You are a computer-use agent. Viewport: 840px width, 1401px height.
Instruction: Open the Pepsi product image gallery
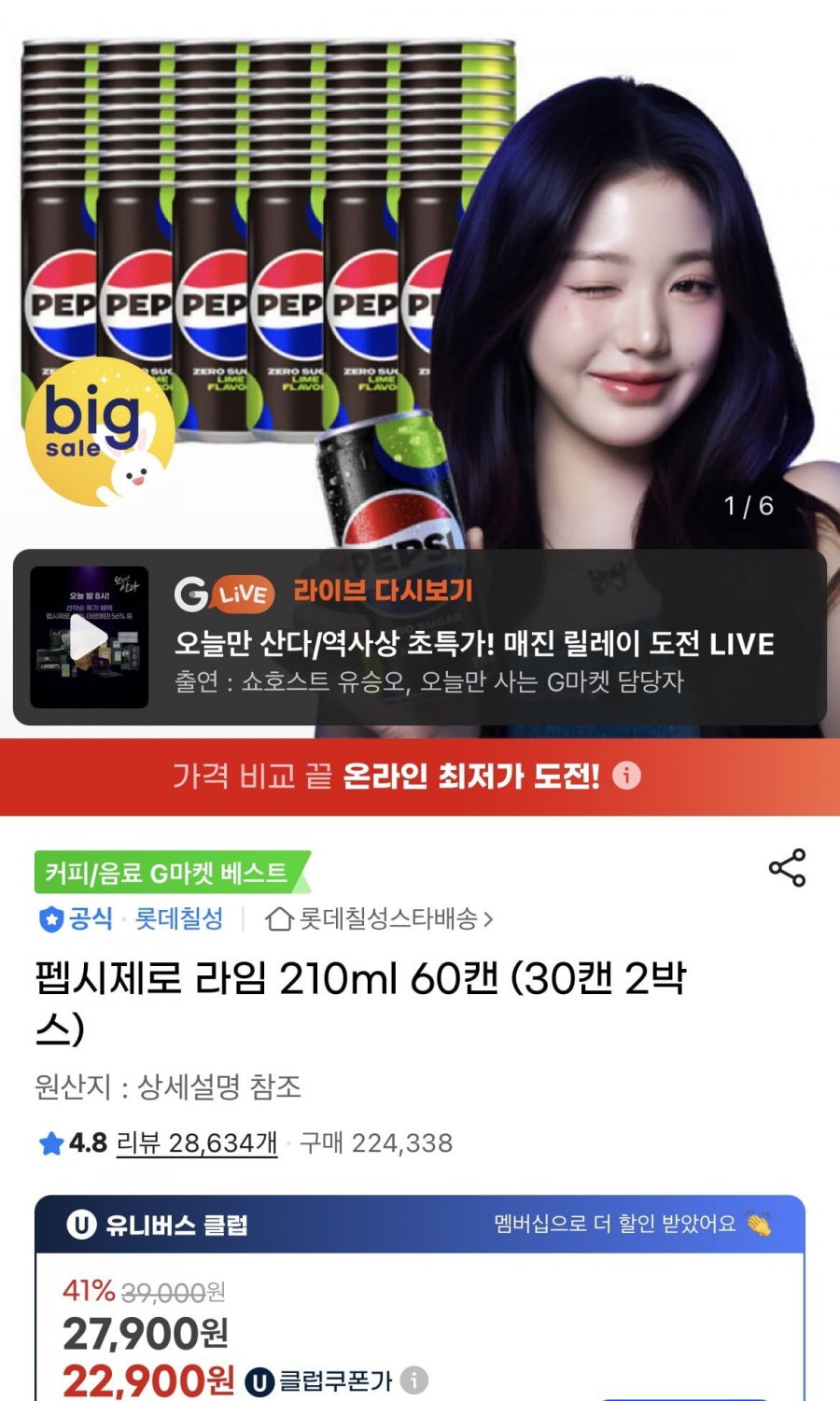coord(420,280)
